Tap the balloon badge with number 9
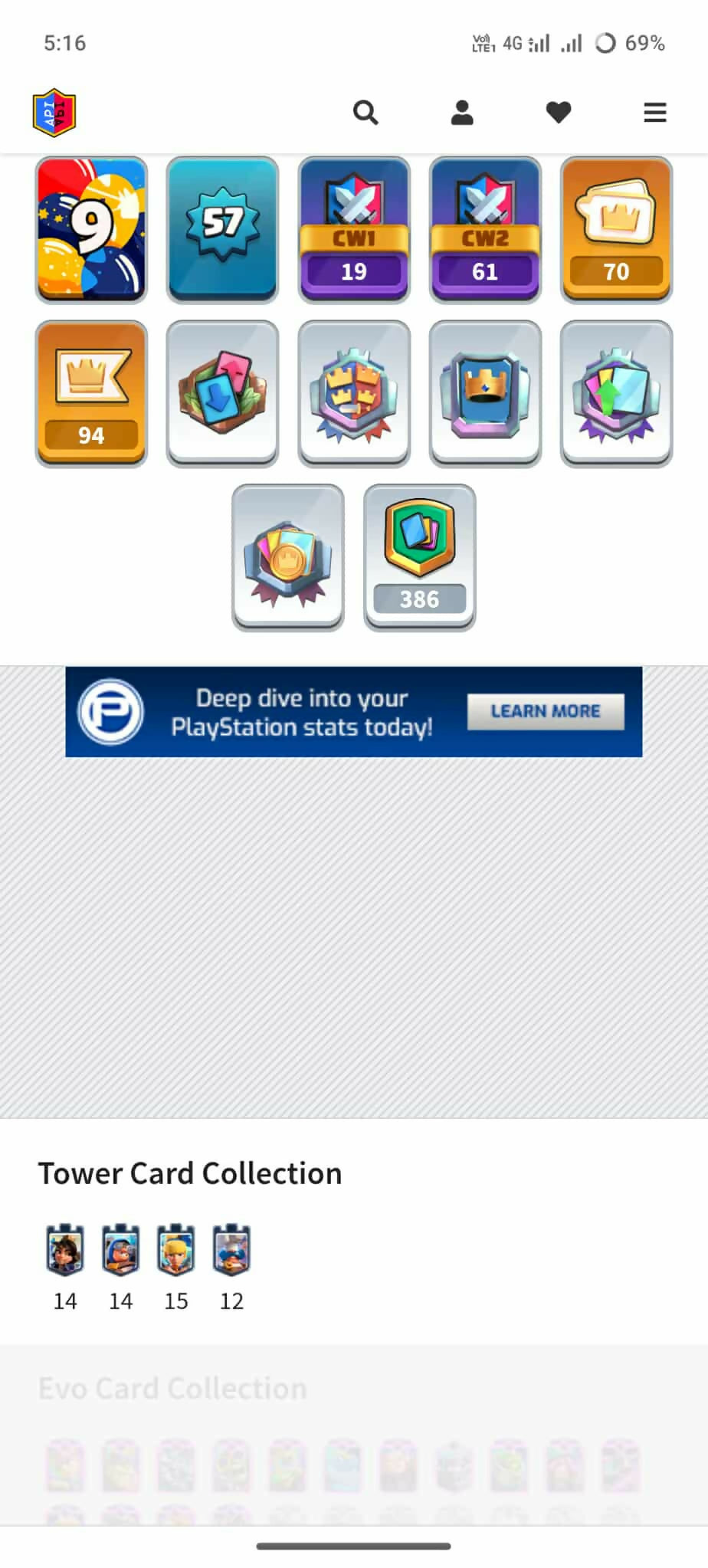The height and width of the screenshot is (1568, 708). 91,230
